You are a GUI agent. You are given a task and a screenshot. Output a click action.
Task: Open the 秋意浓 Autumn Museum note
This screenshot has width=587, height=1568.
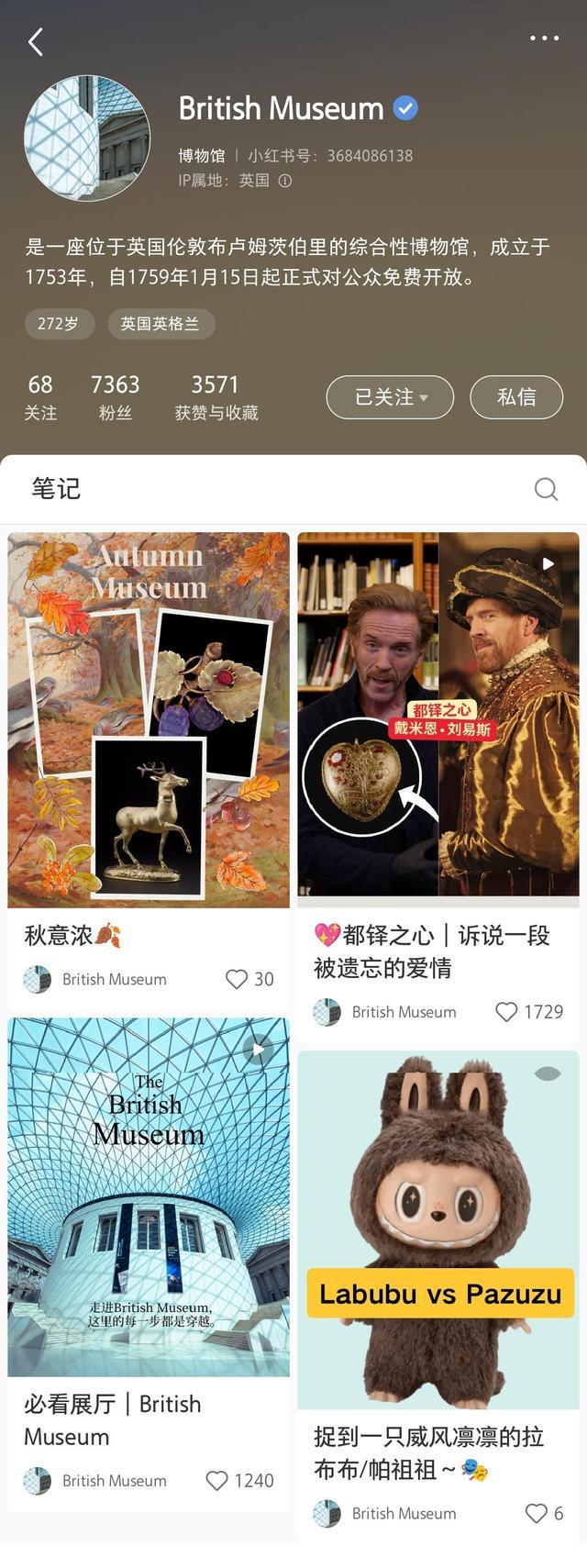(x=149, y=720)
